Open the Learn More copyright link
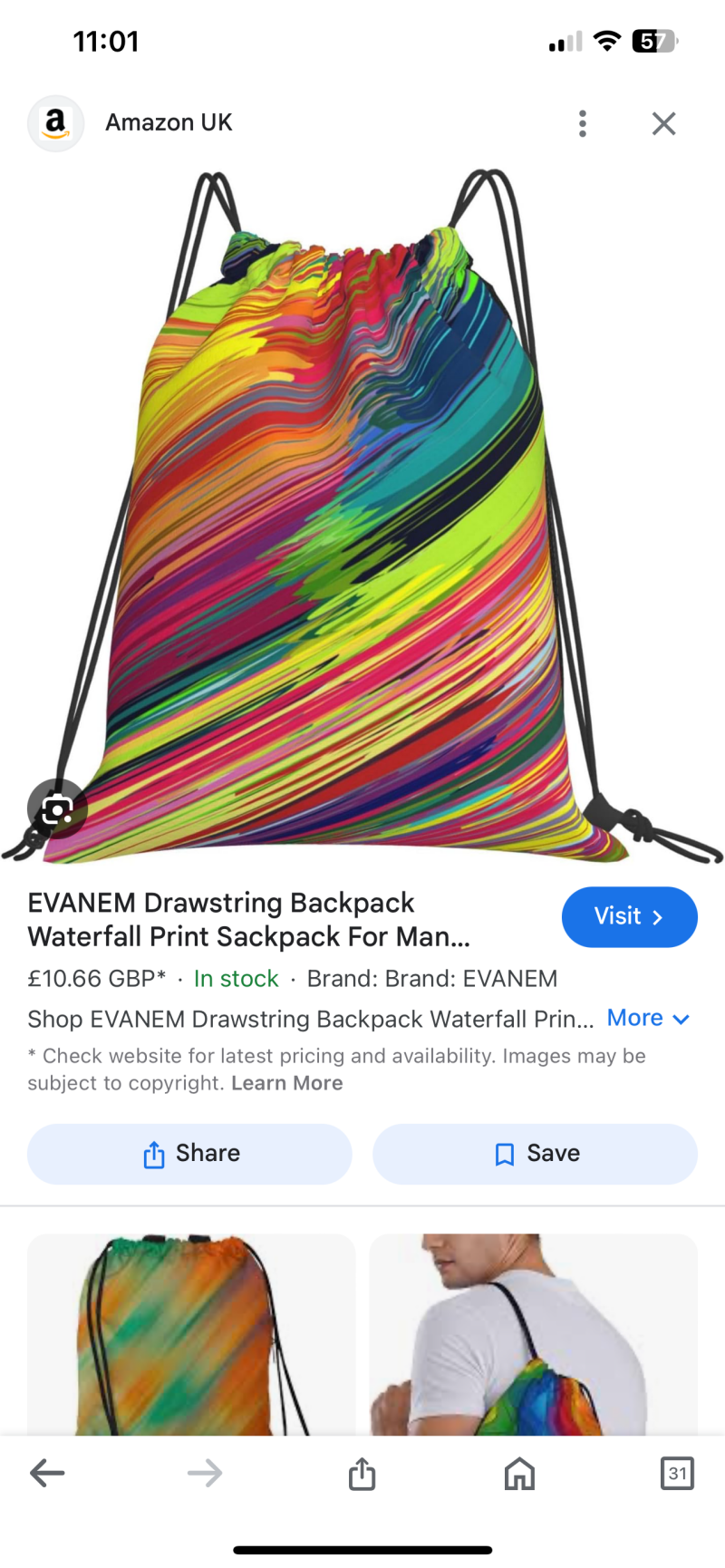The height and width of the screenshot is (1568, 725). point(286,1083)
